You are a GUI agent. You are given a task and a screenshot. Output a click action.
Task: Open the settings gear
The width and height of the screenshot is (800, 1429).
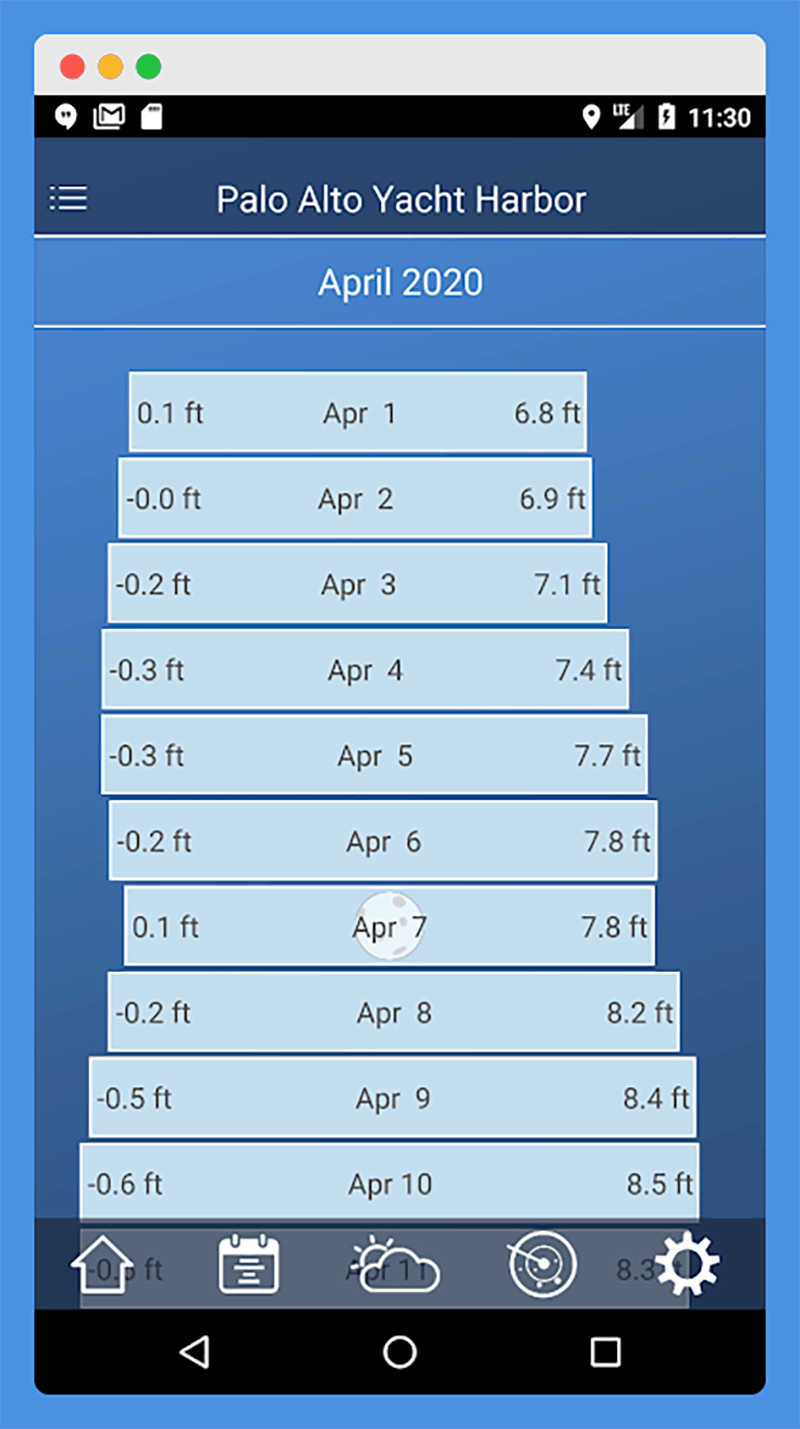coord(687,1264)
